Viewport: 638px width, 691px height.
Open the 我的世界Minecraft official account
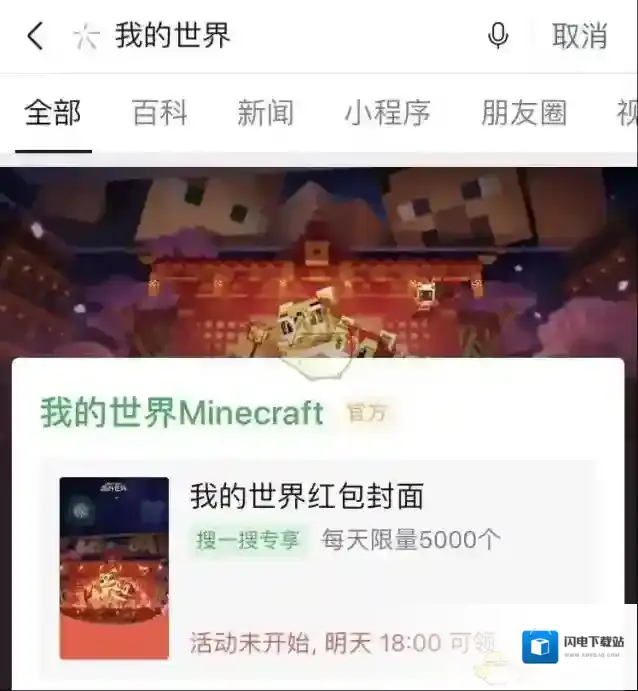tap(182, 413)
